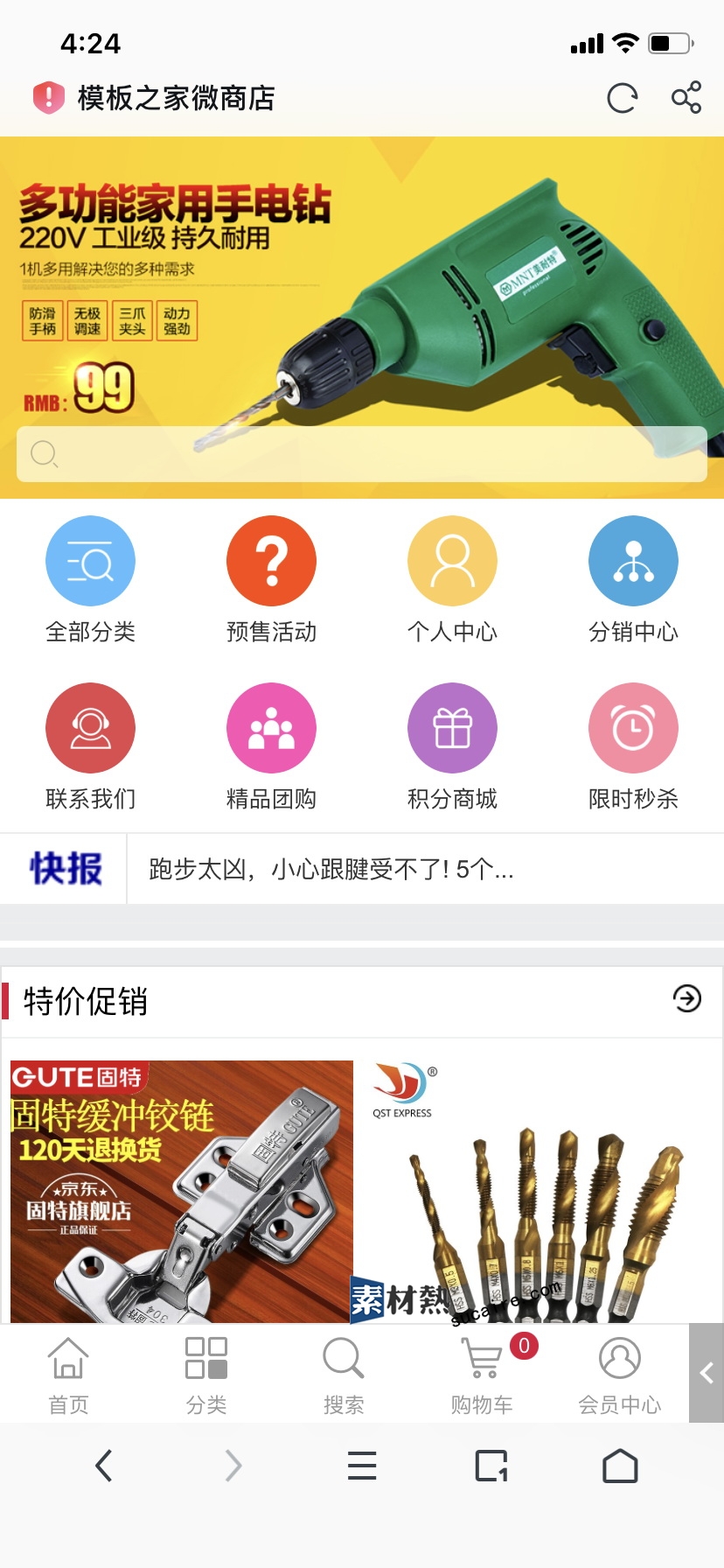View more 特价促销 via arrow icon
Screen dimensions: 724x1568
687,998
